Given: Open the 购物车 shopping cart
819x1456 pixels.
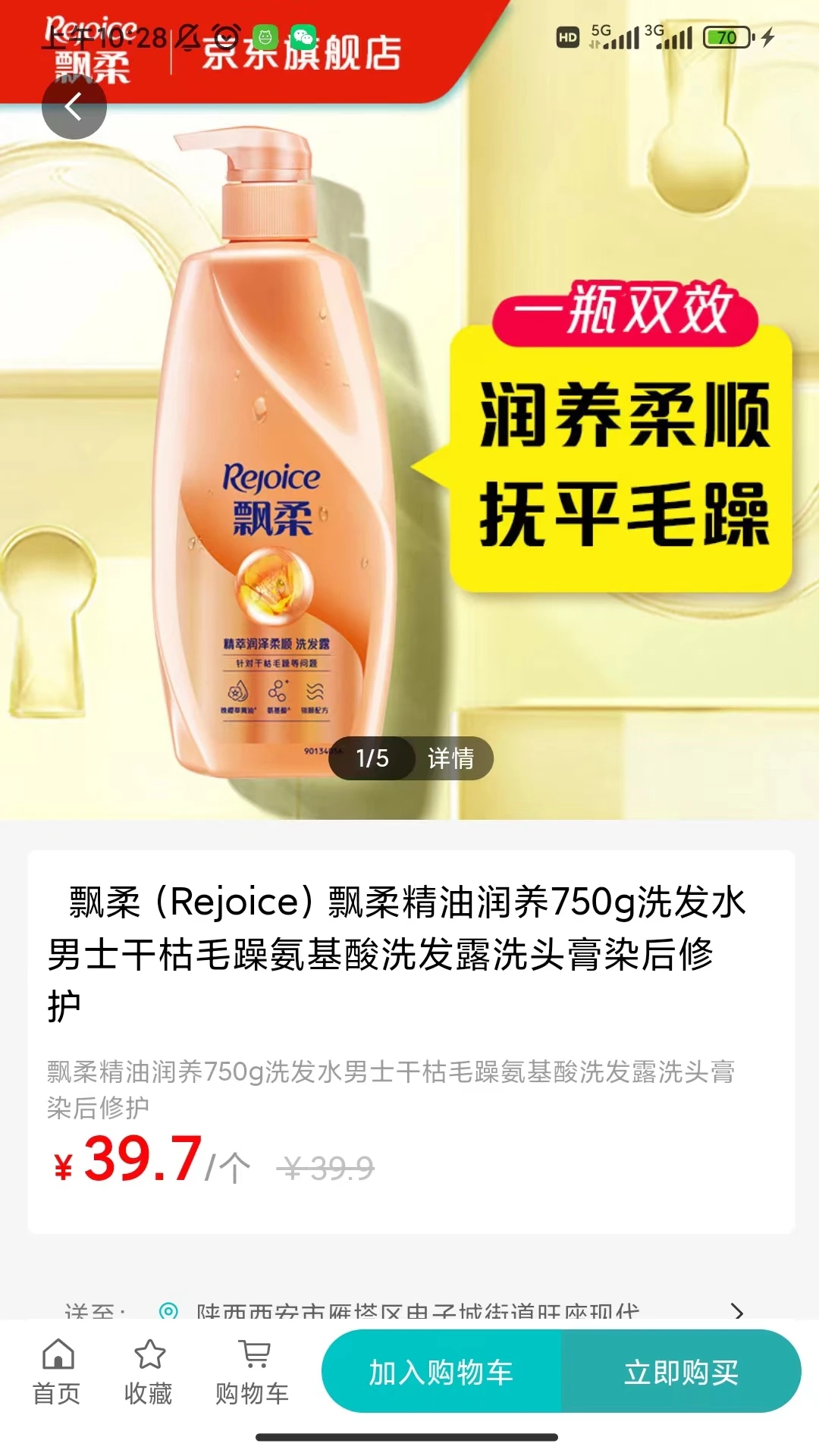Looking at the screenshot, I should point(253,1373).
